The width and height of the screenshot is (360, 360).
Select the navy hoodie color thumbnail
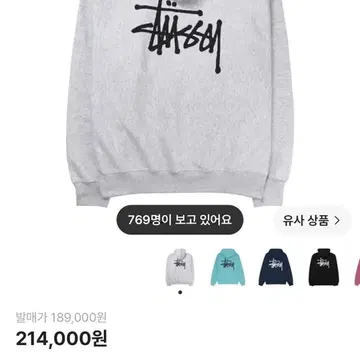(x=276, y=267)
